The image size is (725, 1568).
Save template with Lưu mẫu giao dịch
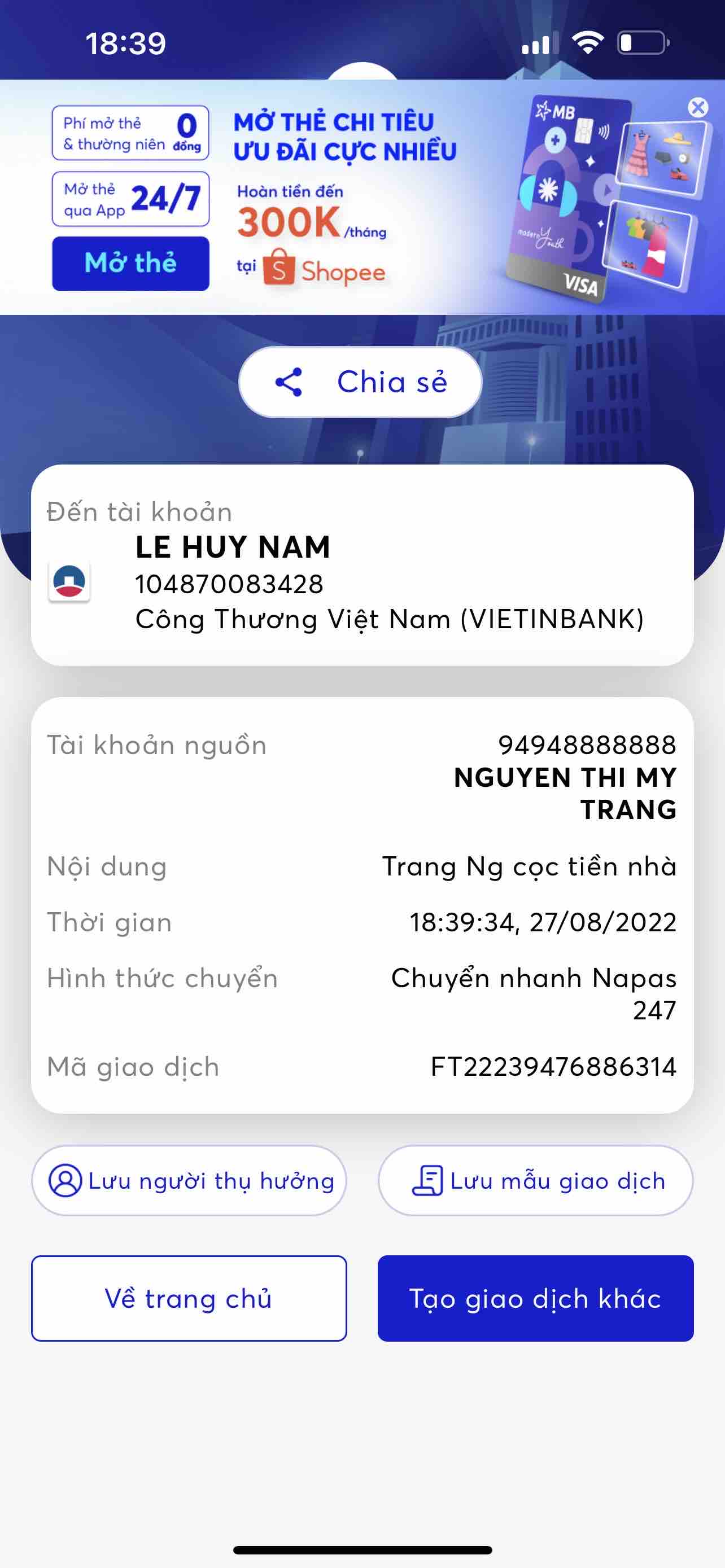click(x=536, y=1180)
